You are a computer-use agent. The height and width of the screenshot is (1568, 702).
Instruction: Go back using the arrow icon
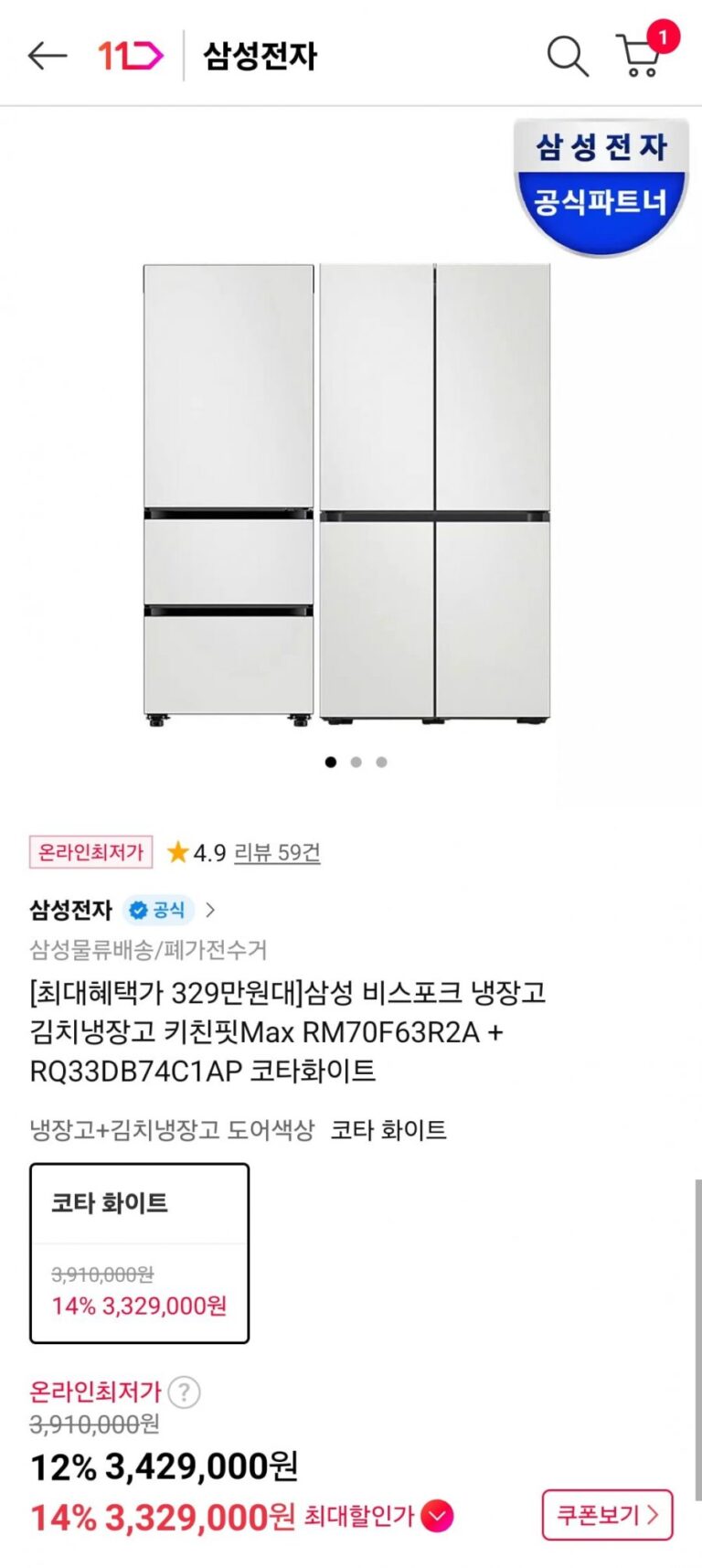click(x=48, y=56)
